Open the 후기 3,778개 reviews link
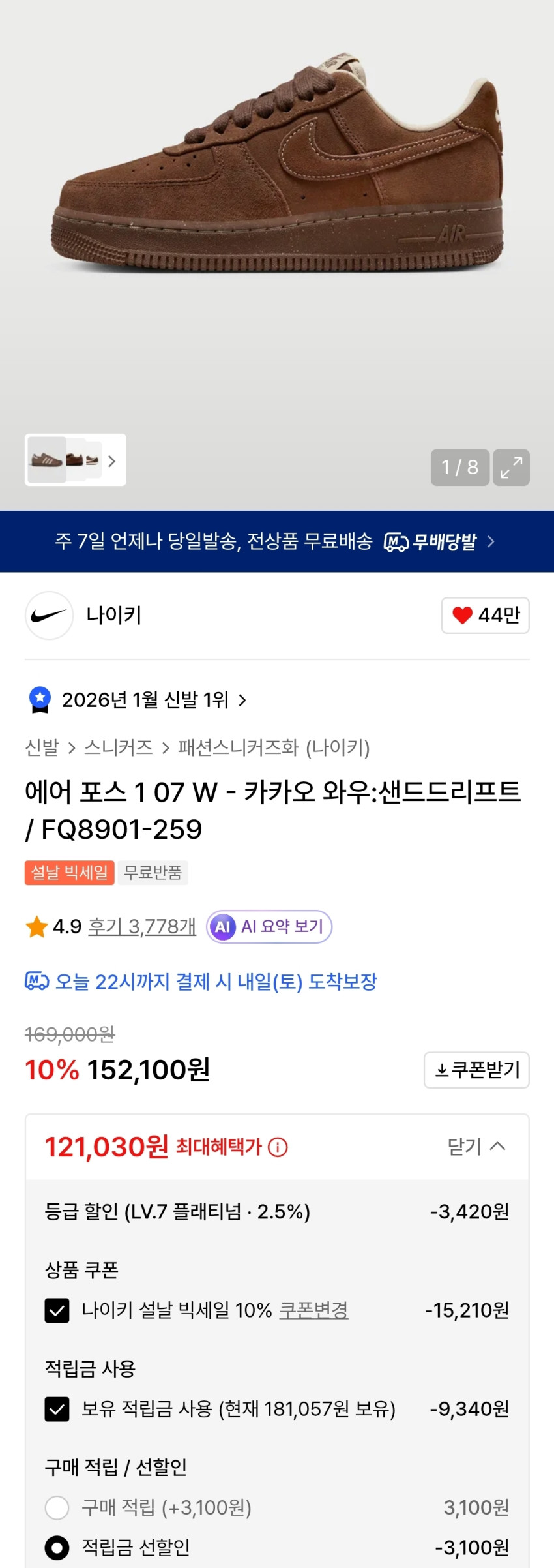 (142, 926)
